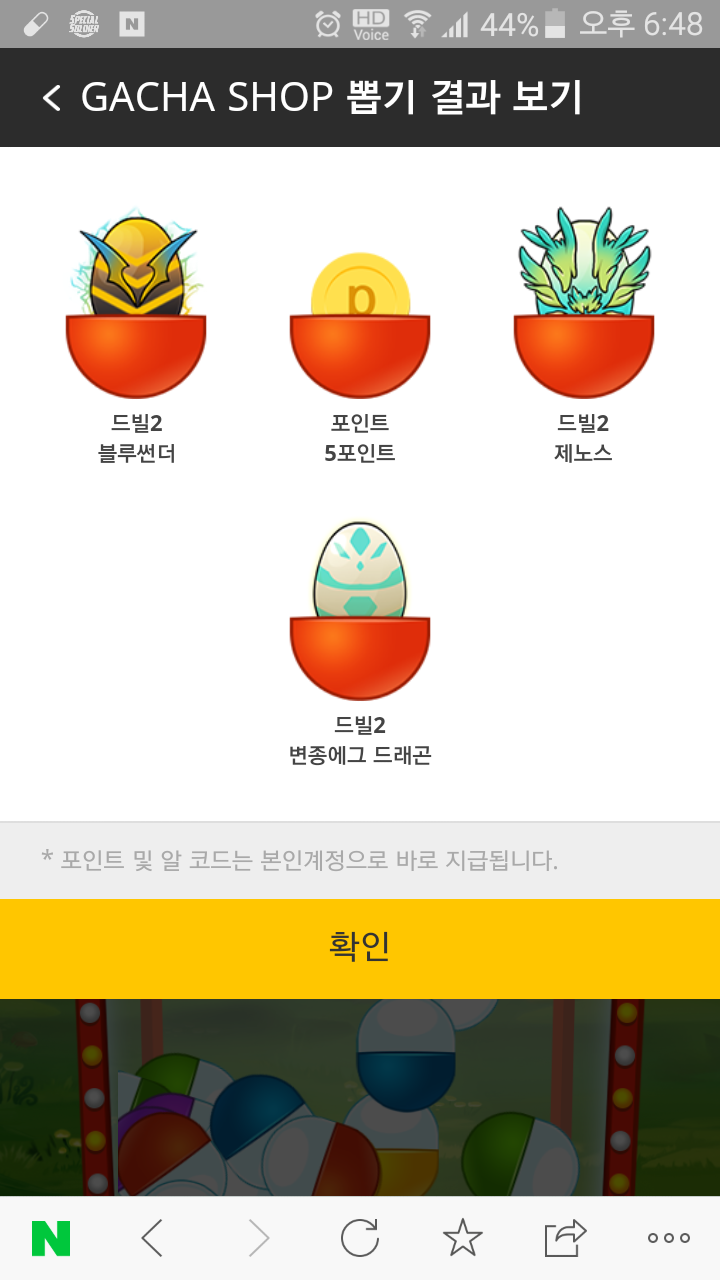Viewport: 720px width, 1280px height.
Task: Open the browser's more options menu
Action: [x=668, y=1238]
